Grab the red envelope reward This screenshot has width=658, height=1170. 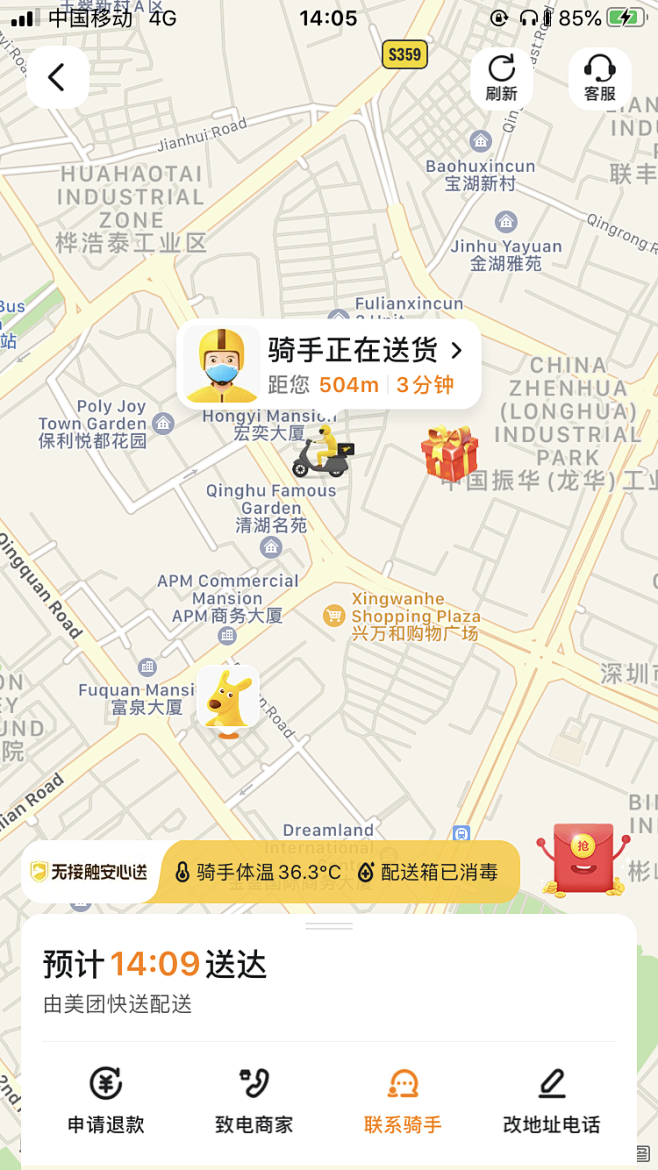click(582, 859)
